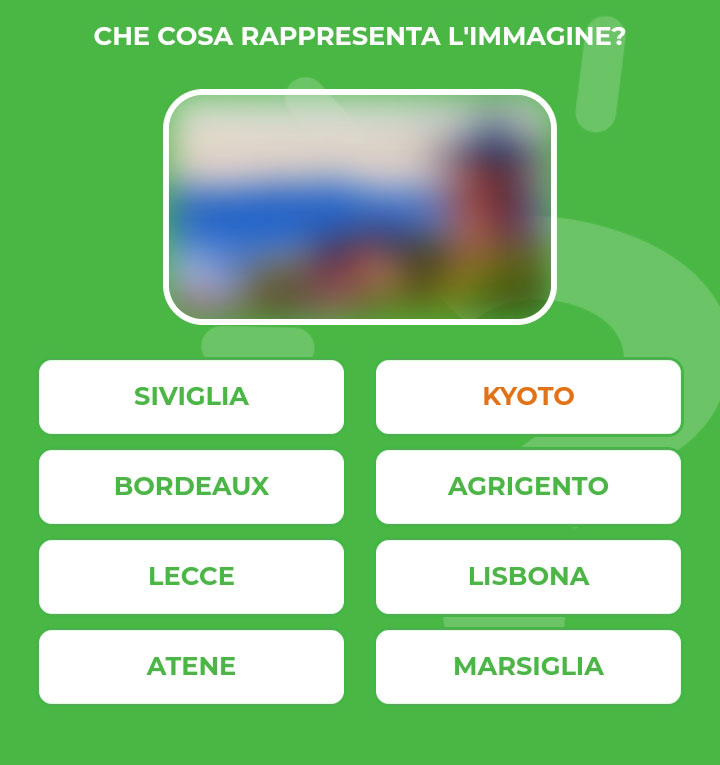This screenshot has height=765, width=720.
Task: Tap the MARSIGLIA answer button
Action: pyautogui.click(x=528, y=667)
